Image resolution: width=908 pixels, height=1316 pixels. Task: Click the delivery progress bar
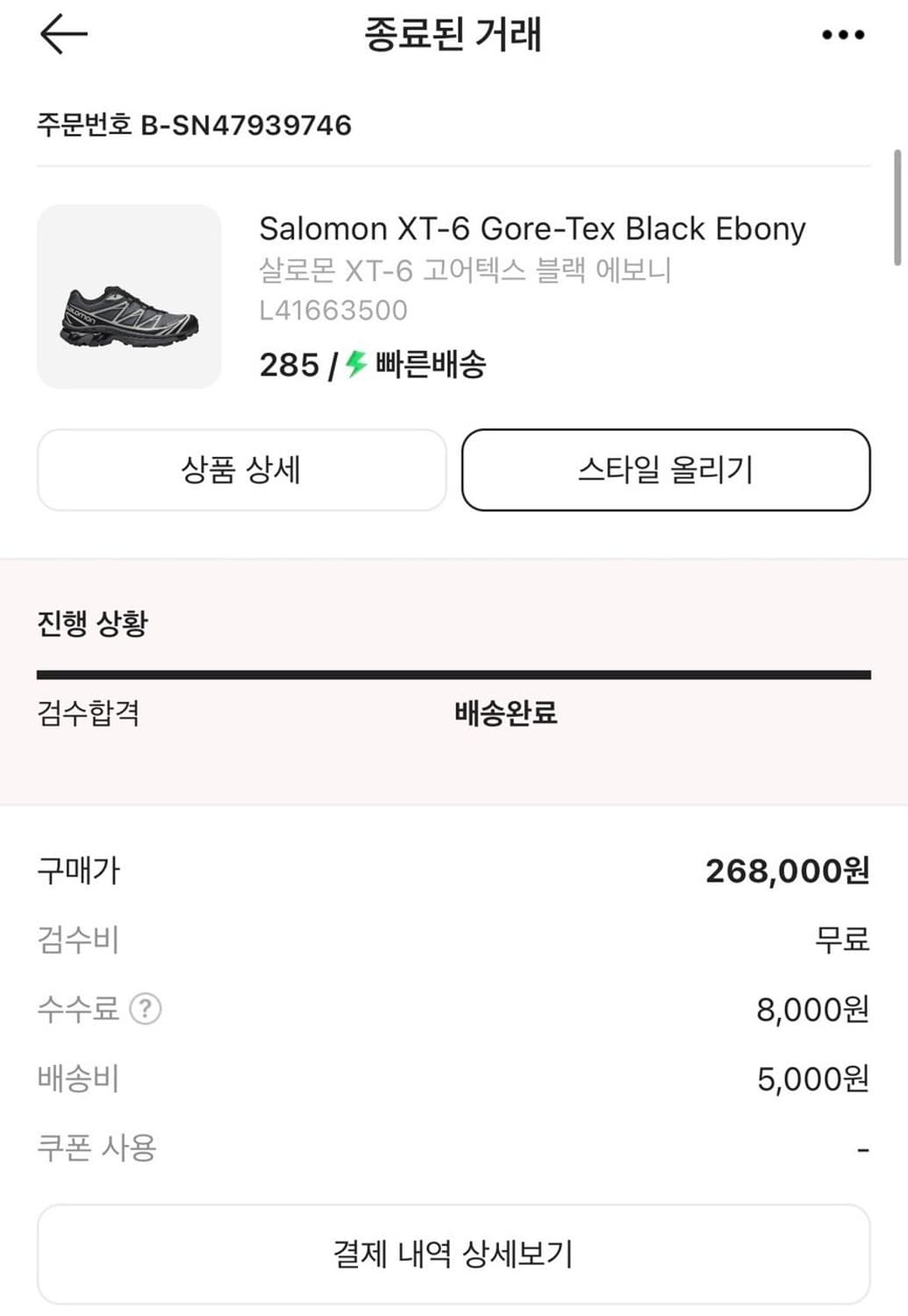coord(454,672)
